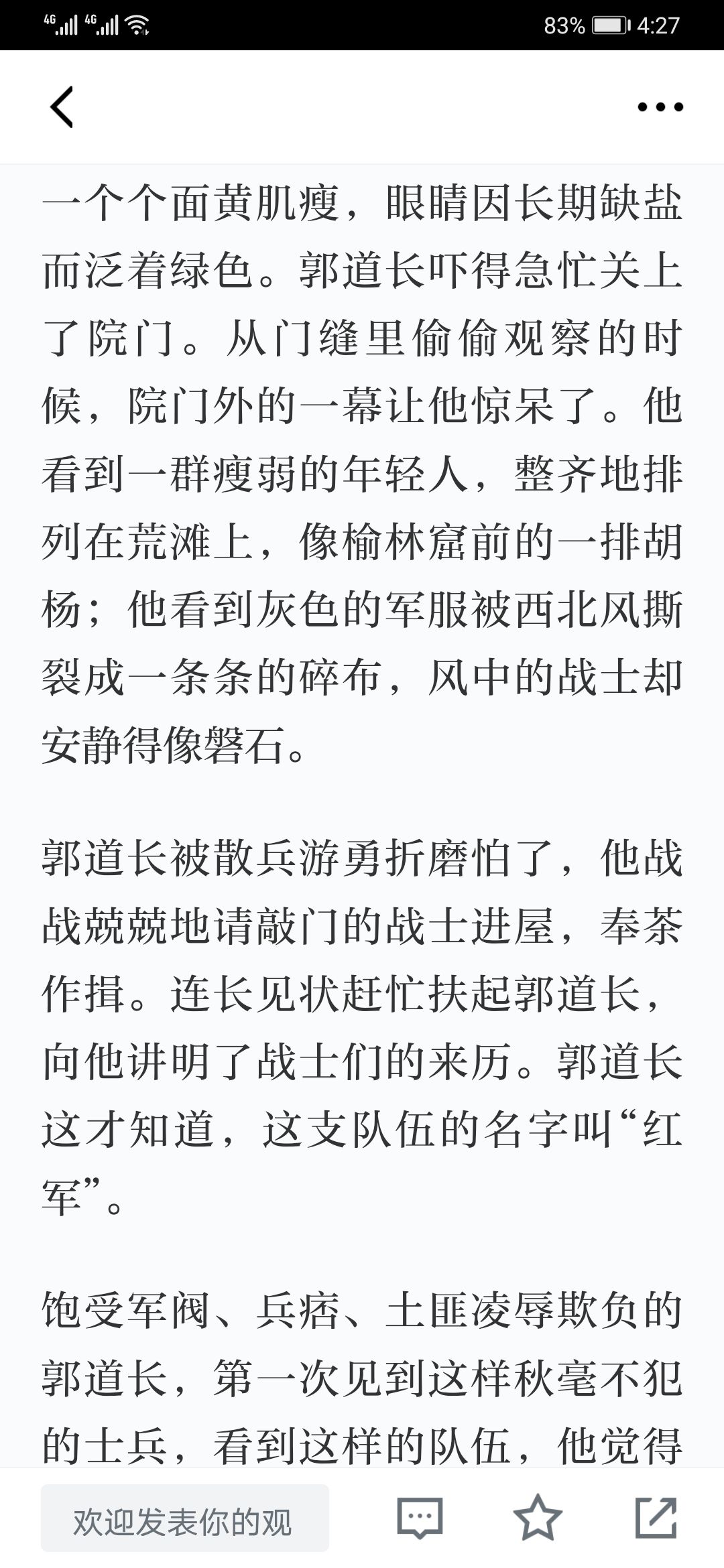Viewport: 724px width, 1568px height.
Task: Open the three-dot overflow menu
Action: click(660, 107)
